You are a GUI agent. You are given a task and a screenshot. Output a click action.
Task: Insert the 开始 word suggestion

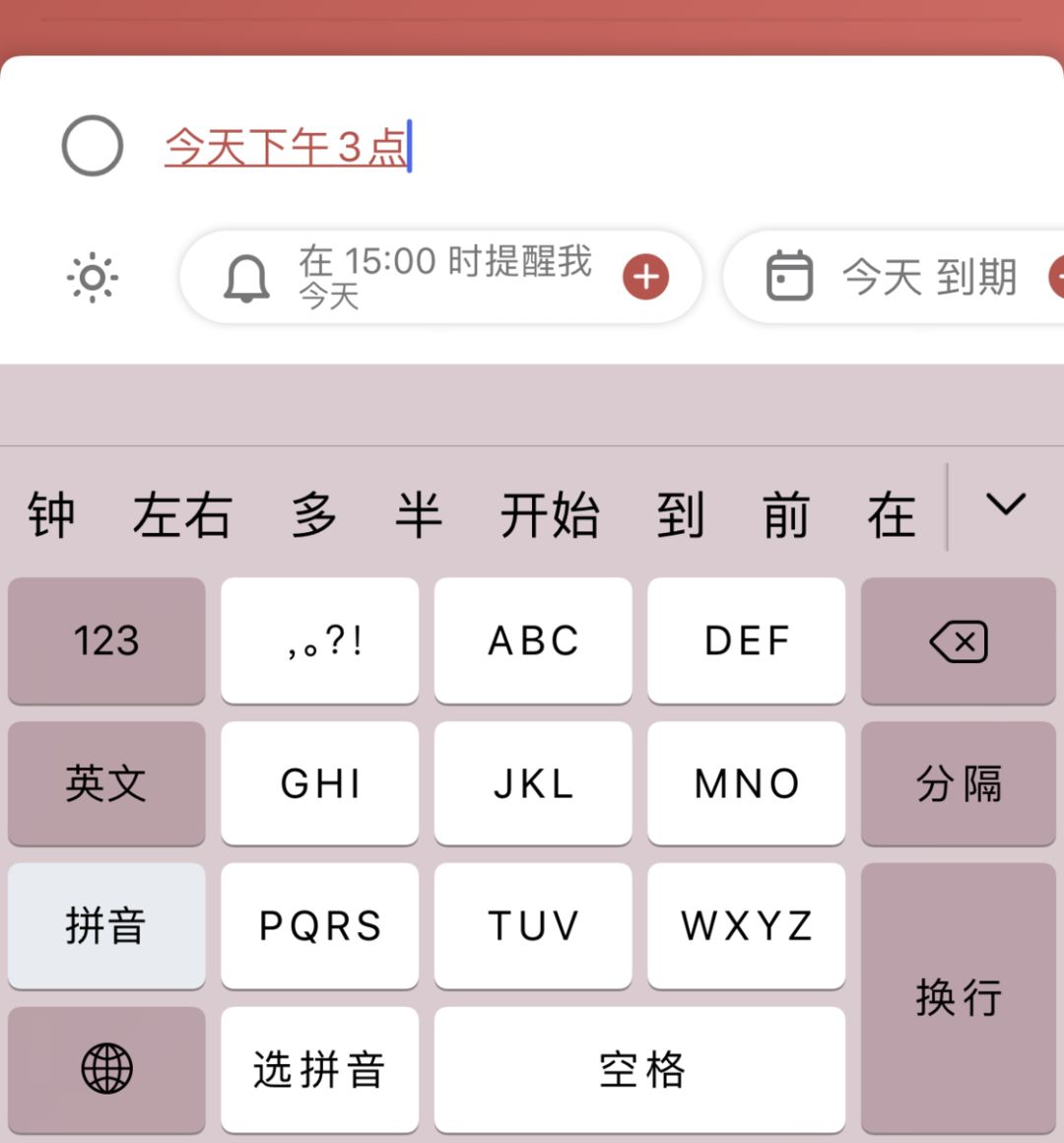549,515
